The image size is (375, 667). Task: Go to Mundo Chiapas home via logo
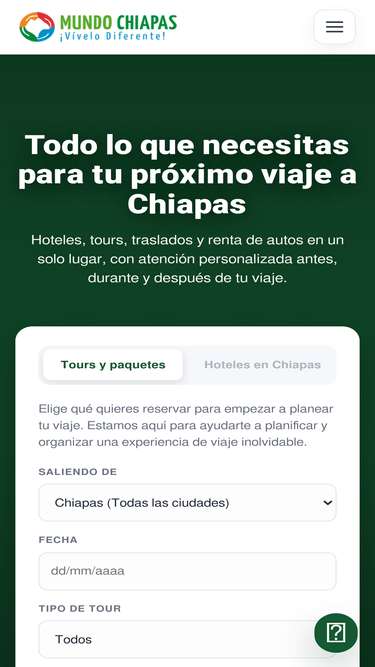98,27
